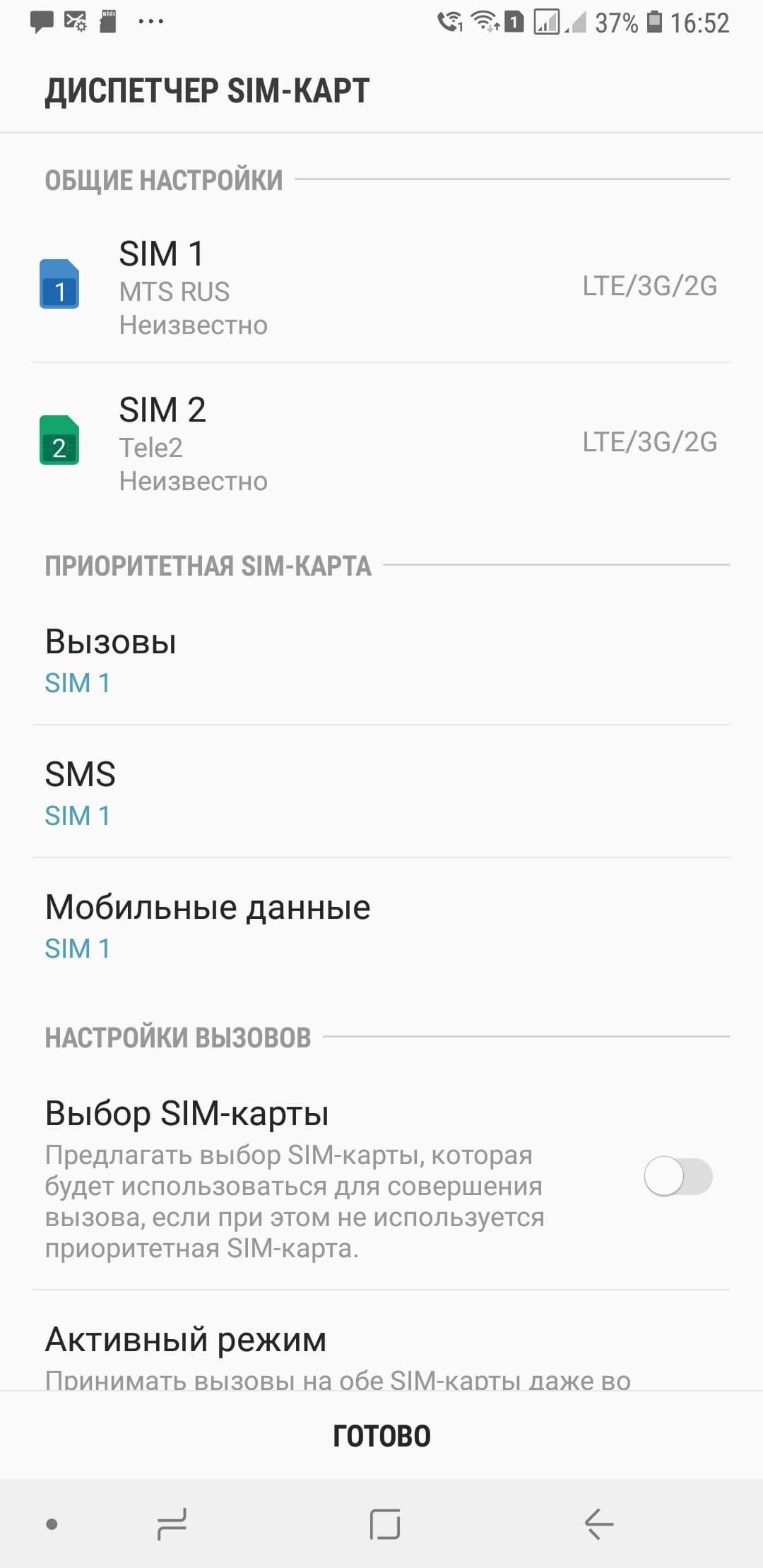The height and width of the screenshot is (1568, 763).
Task: Select preferred SIM for SMS
Action: [381, 792]
